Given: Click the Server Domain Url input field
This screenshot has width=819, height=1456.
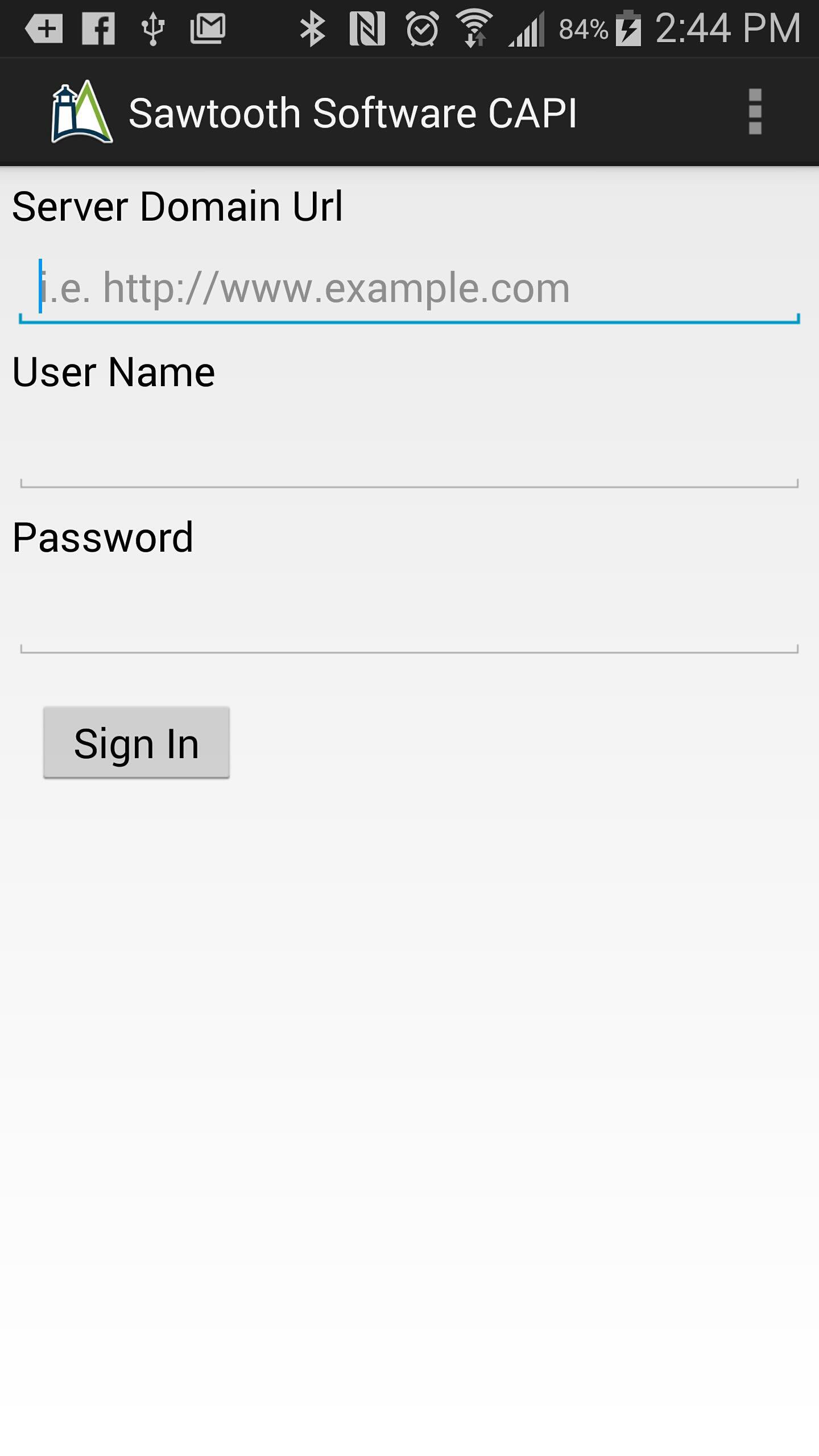Looking at the screenshot, I should pos(408,288).
